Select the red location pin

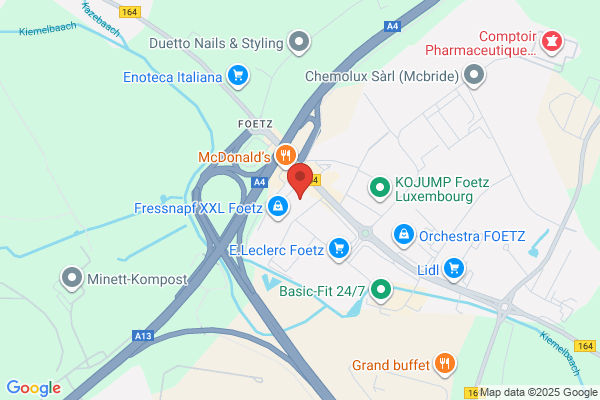pos(300,180)
